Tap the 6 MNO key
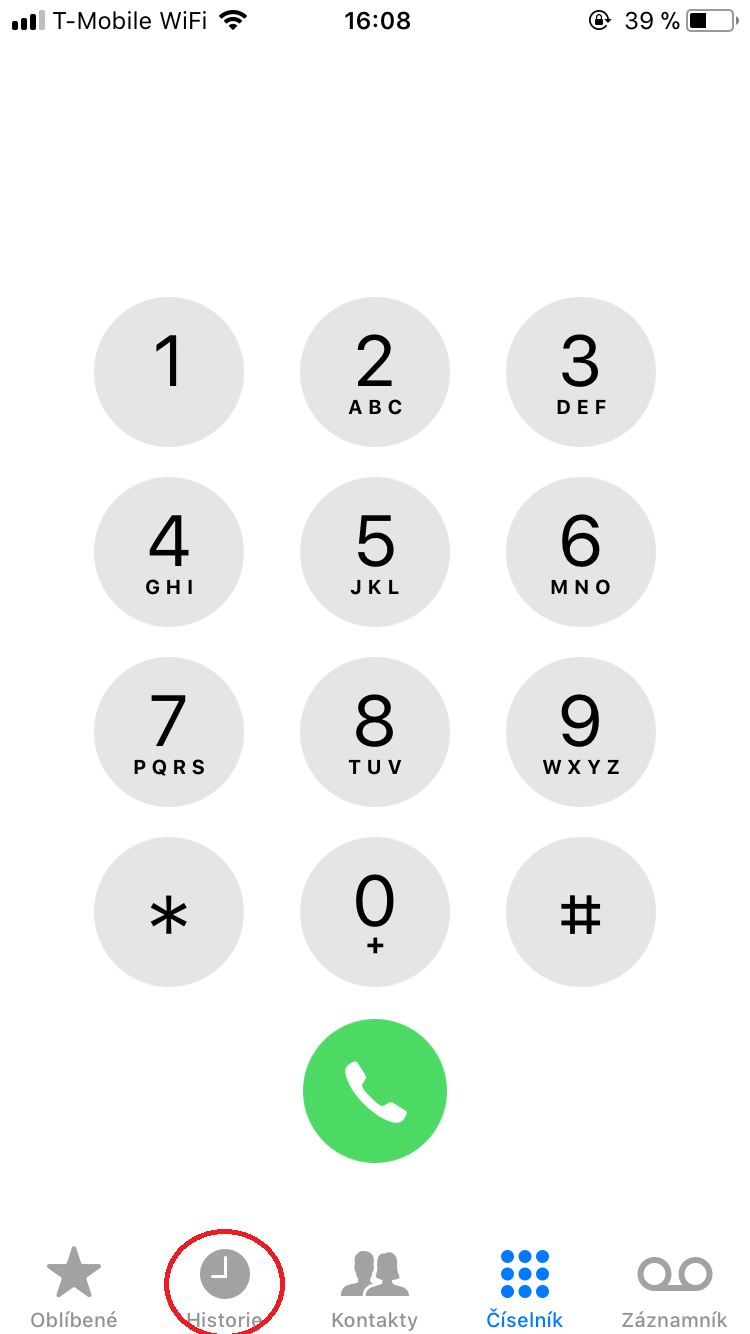 [x=581, y=552]
